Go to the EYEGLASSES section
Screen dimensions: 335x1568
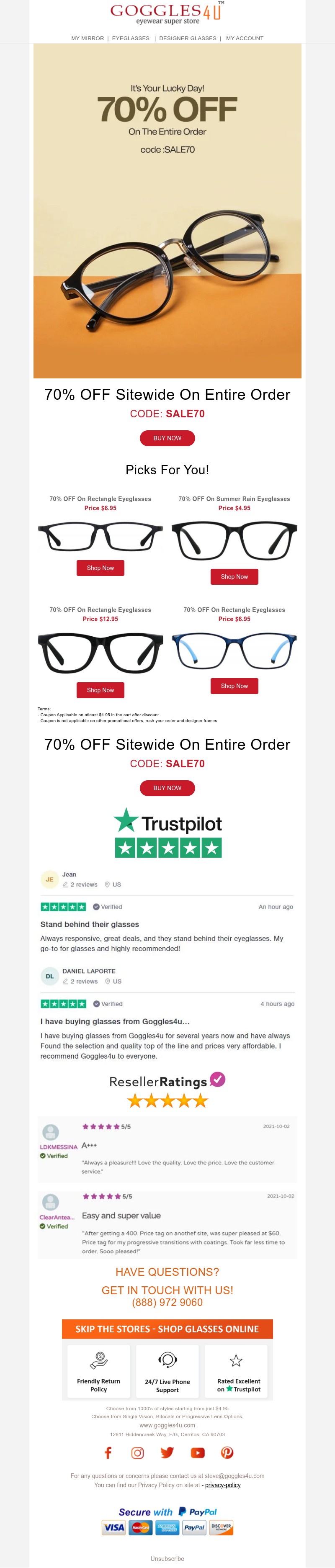tap(130, 39)
